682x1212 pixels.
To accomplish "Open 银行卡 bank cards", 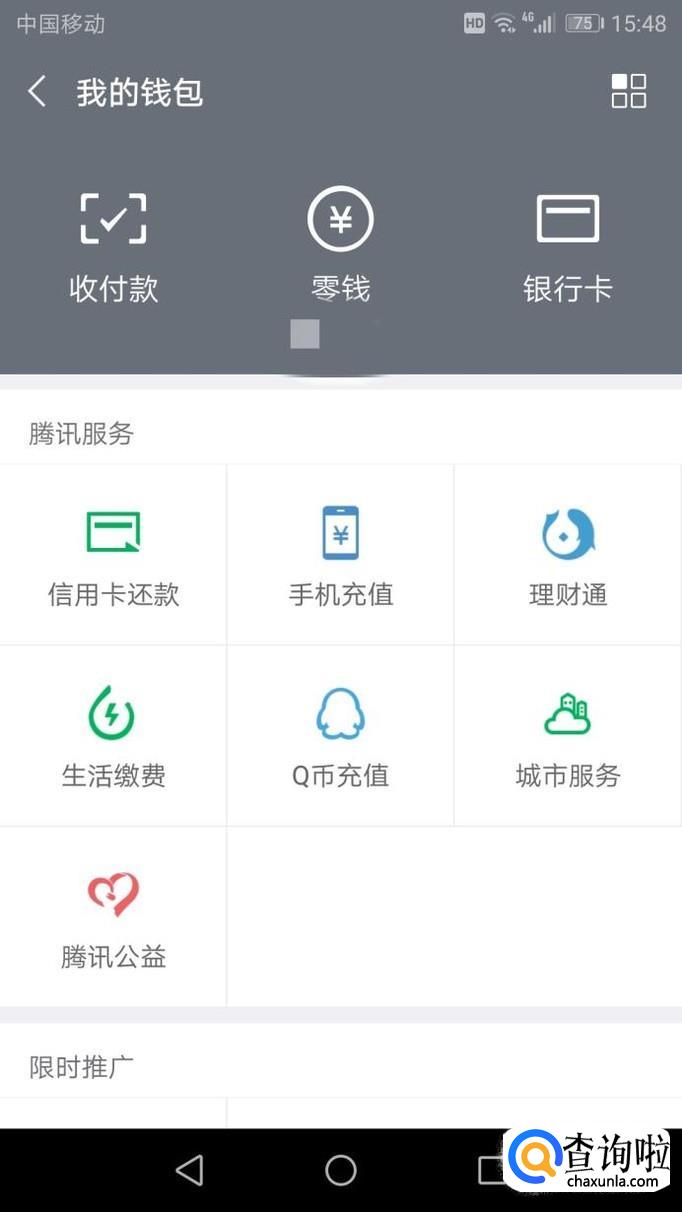I will click(x=567, y=247).
